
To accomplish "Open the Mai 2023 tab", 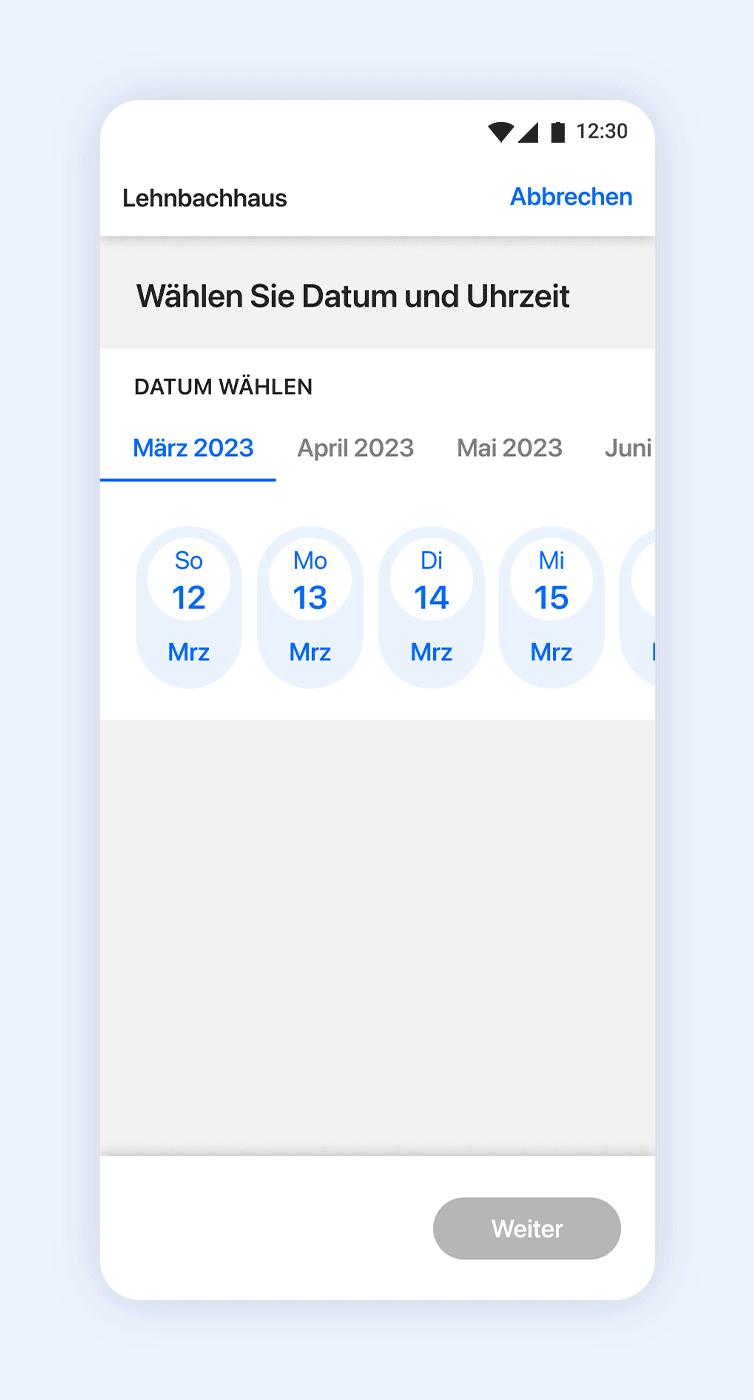I will coord(510,448).
